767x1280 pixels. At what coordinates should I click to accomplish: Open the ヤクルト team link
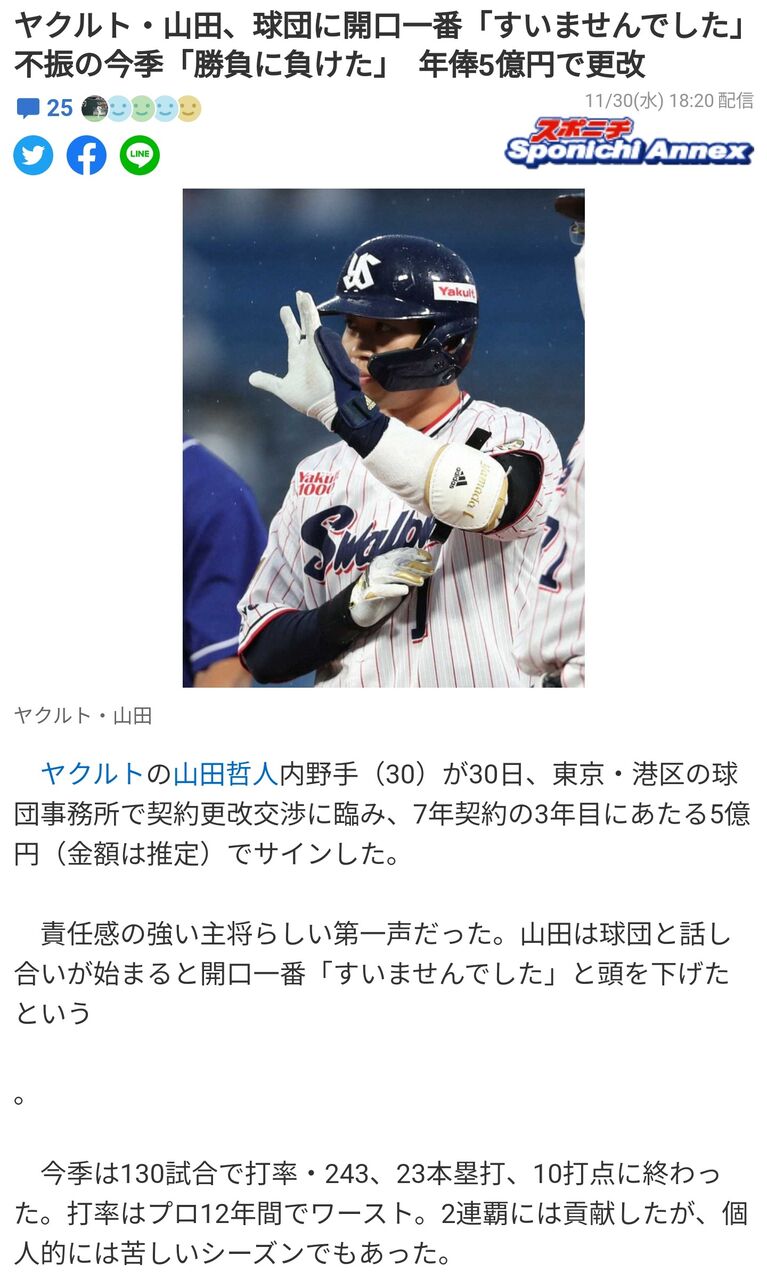(92, 773)
